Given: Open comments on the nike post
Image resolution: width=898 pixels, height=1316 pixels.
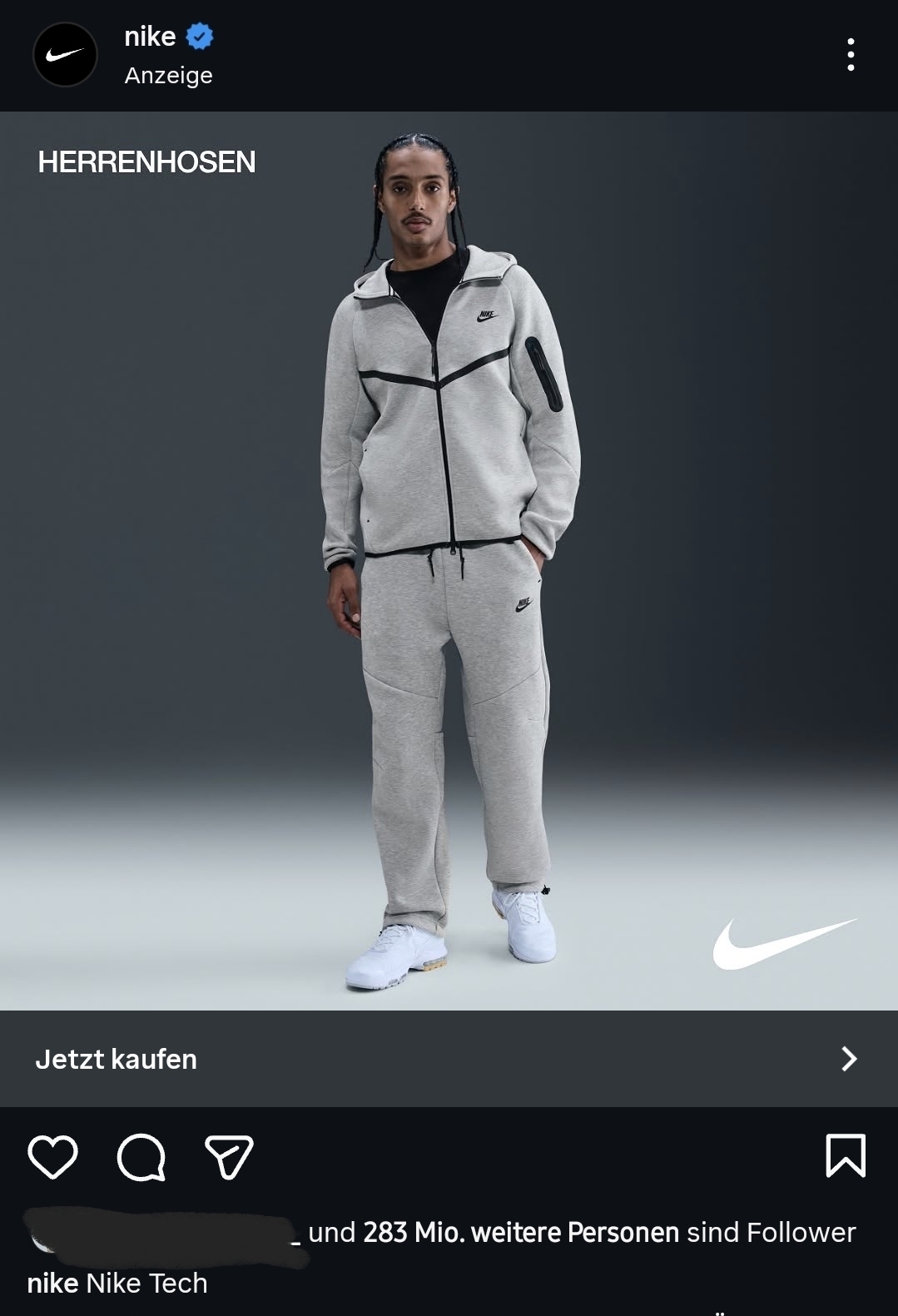Looking at the screenshot, I should (x=141, y=1156).
